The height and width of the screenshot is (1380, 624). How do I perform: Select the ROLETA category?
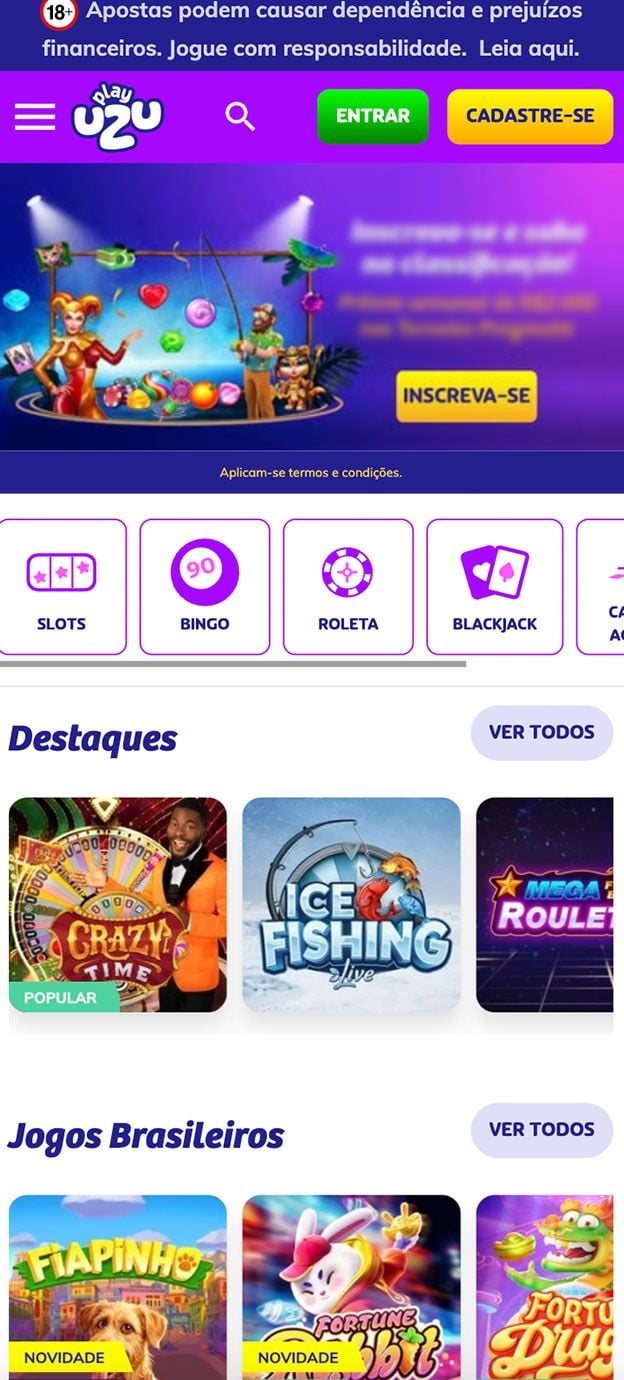click(x=348, y=587)
